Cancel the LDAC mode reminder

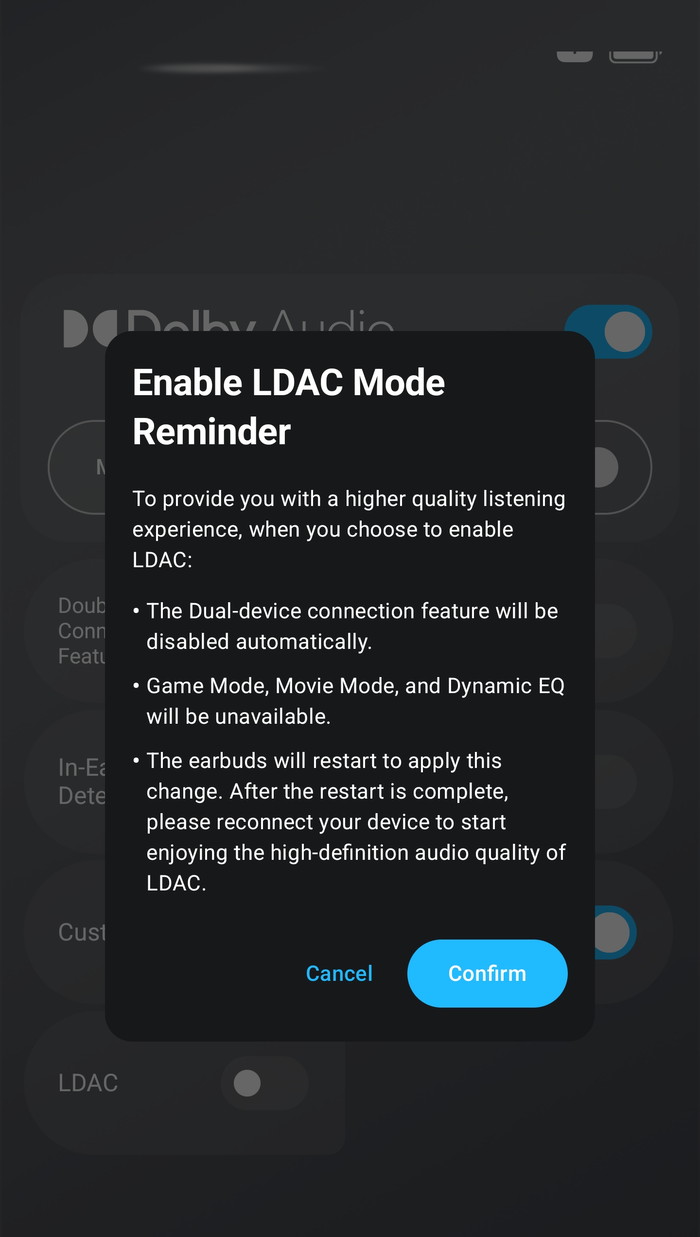(339, 973)
